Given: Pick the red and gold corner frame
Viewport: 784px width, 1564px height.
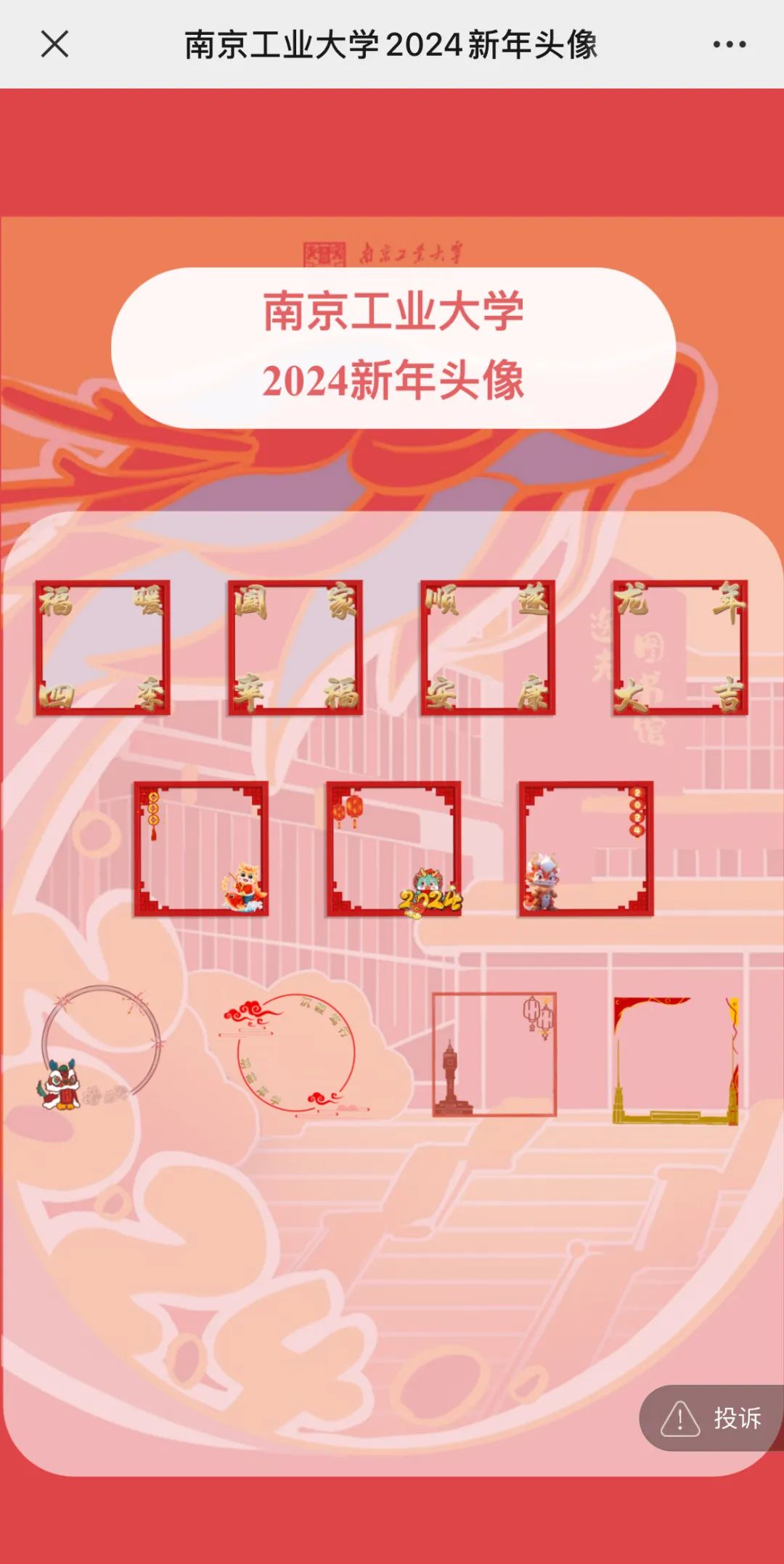Looking at the screenshot, I should [676, 1061].
